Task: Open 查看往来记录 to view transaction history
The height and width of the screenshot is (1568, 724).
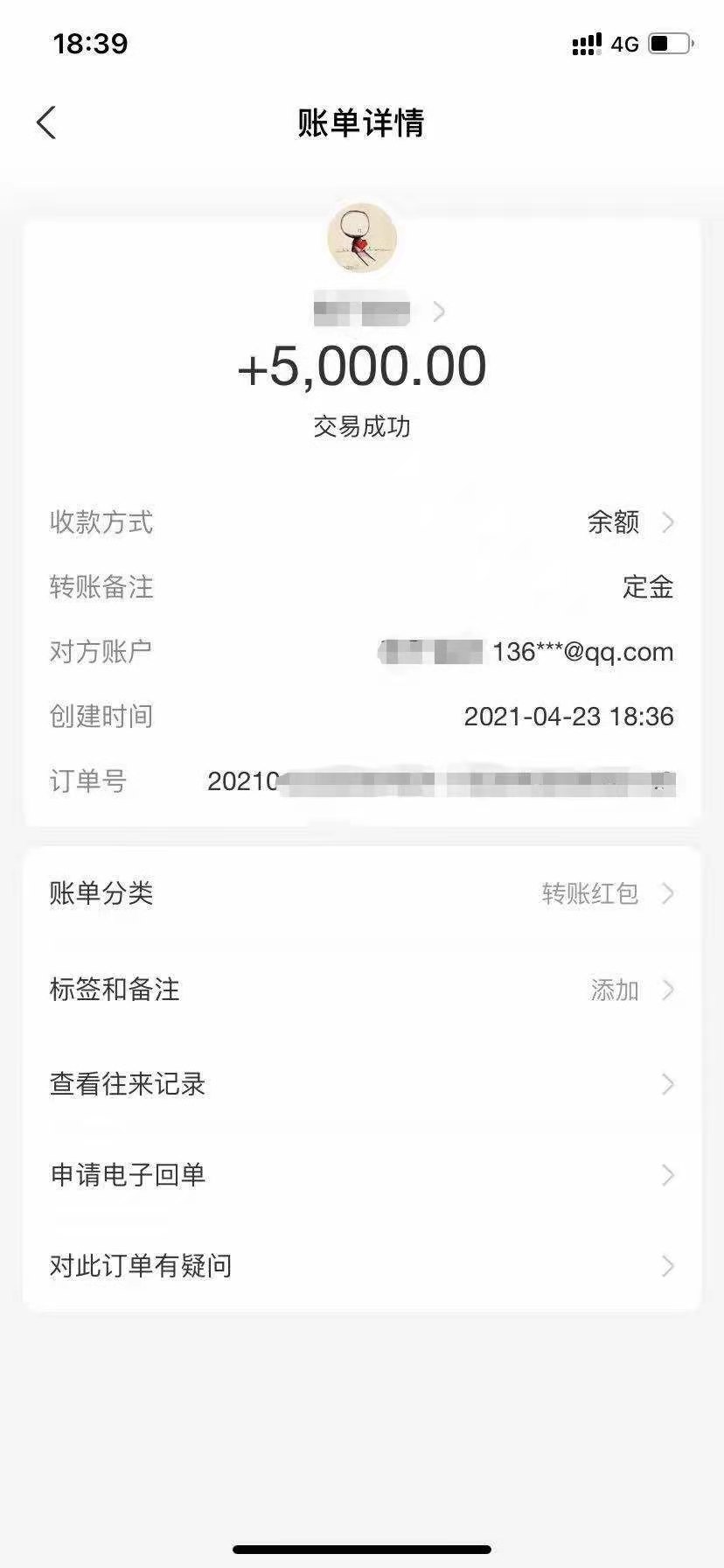Action: [127, 1084]
